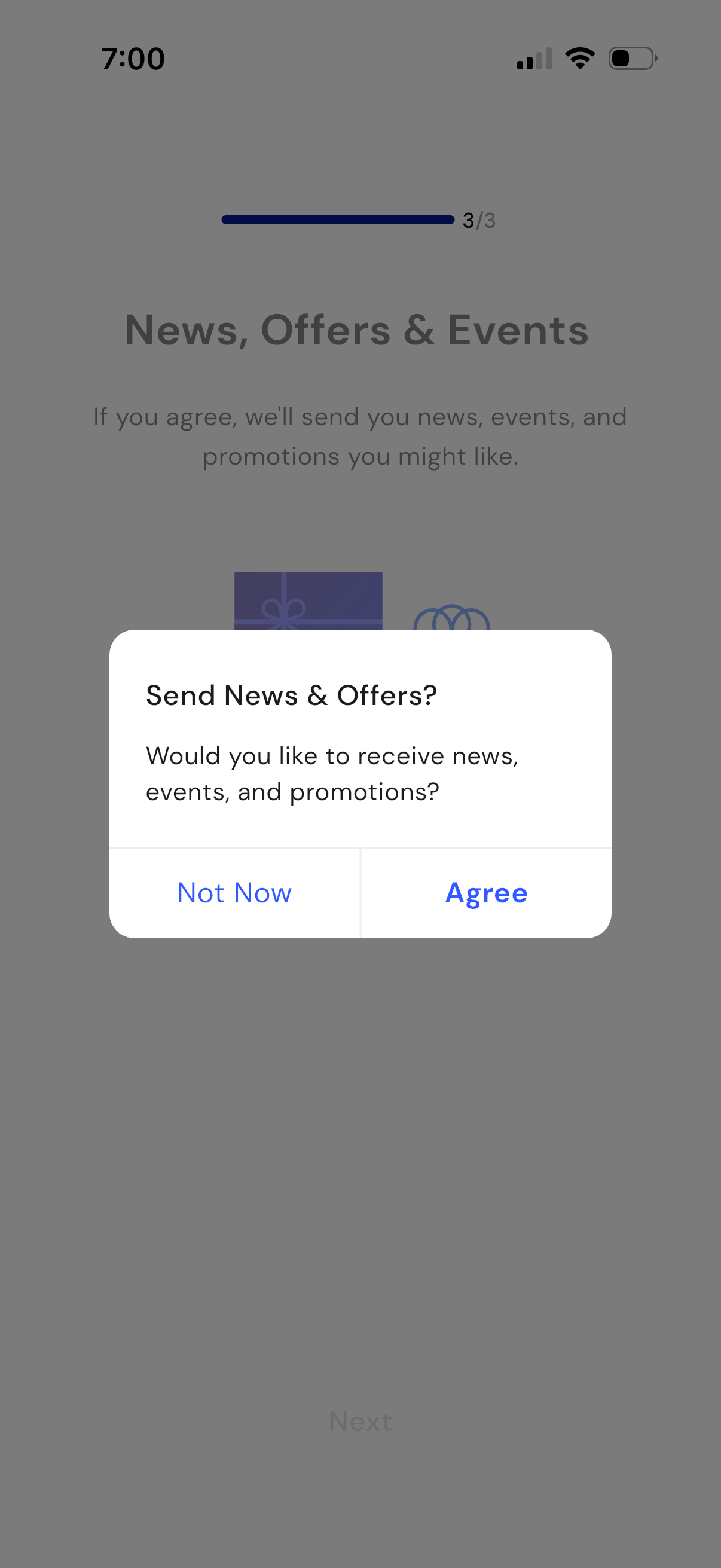This screenshot has width=721, height=1568.
Task: Tap Agree to receive news and offers
Action: [x=486, y=893]
